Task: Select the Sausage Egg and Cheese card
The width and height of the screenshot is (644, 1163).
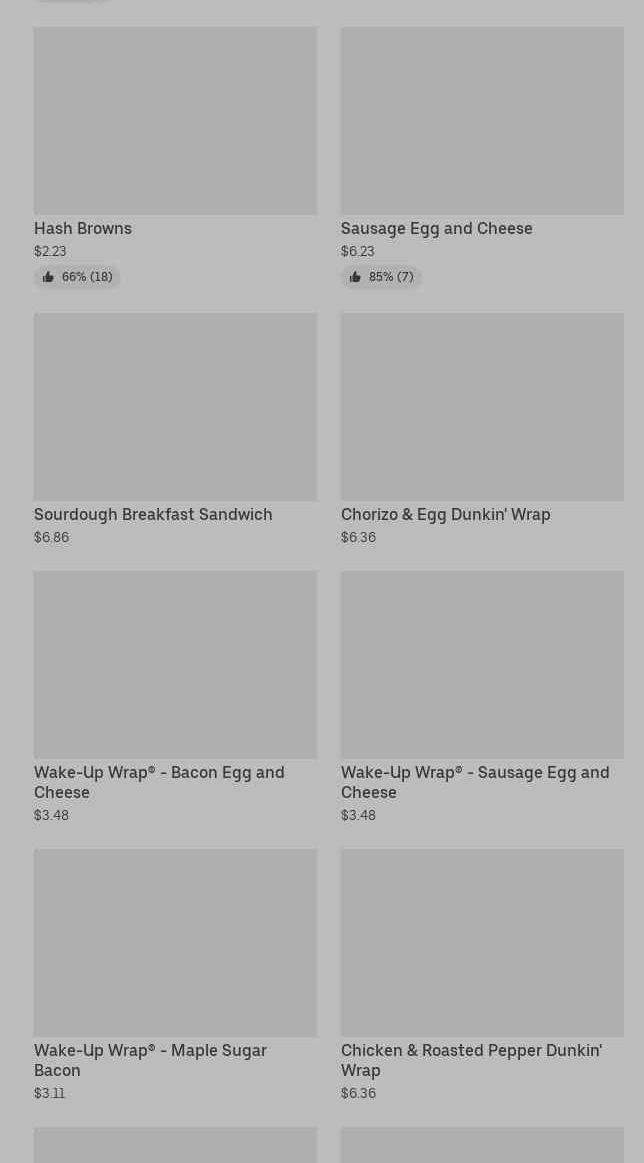Action: pyautogui.click(x=482, y=157)
